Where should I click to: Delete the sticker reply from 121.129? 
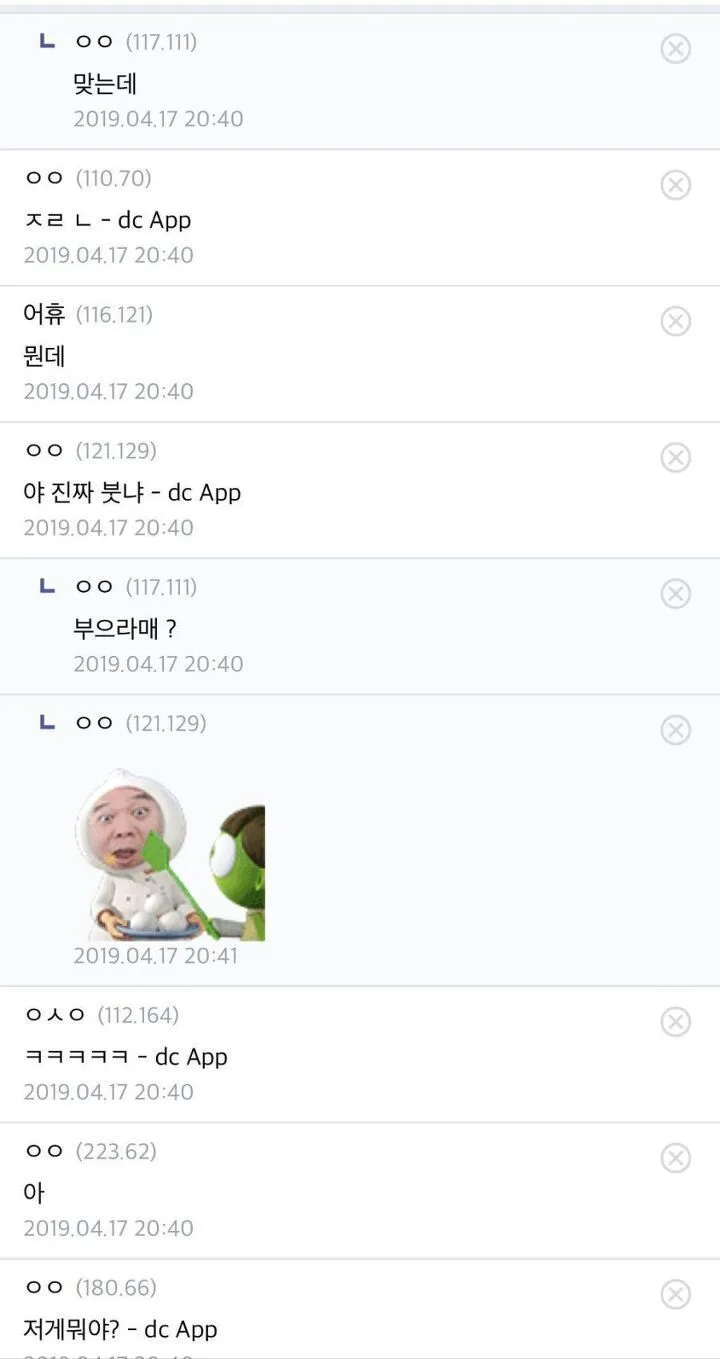pyautogui.click(x=676, y=730)
